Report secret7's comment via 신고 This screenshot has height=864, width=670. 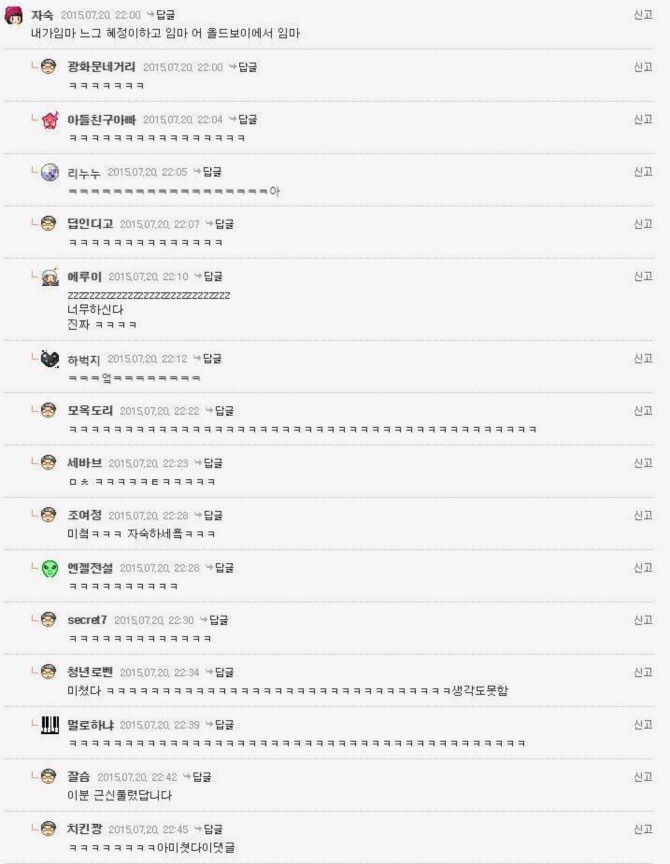tap(642, 620)
